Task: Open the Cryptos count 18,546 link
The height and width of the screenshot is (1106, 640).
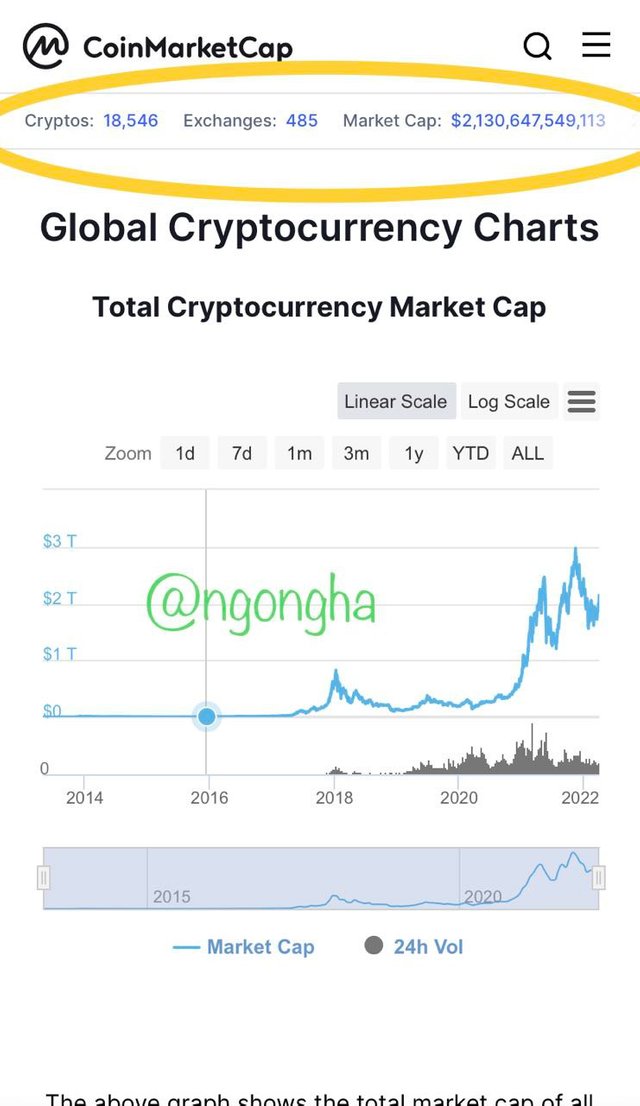Action: tap(131, 121)
